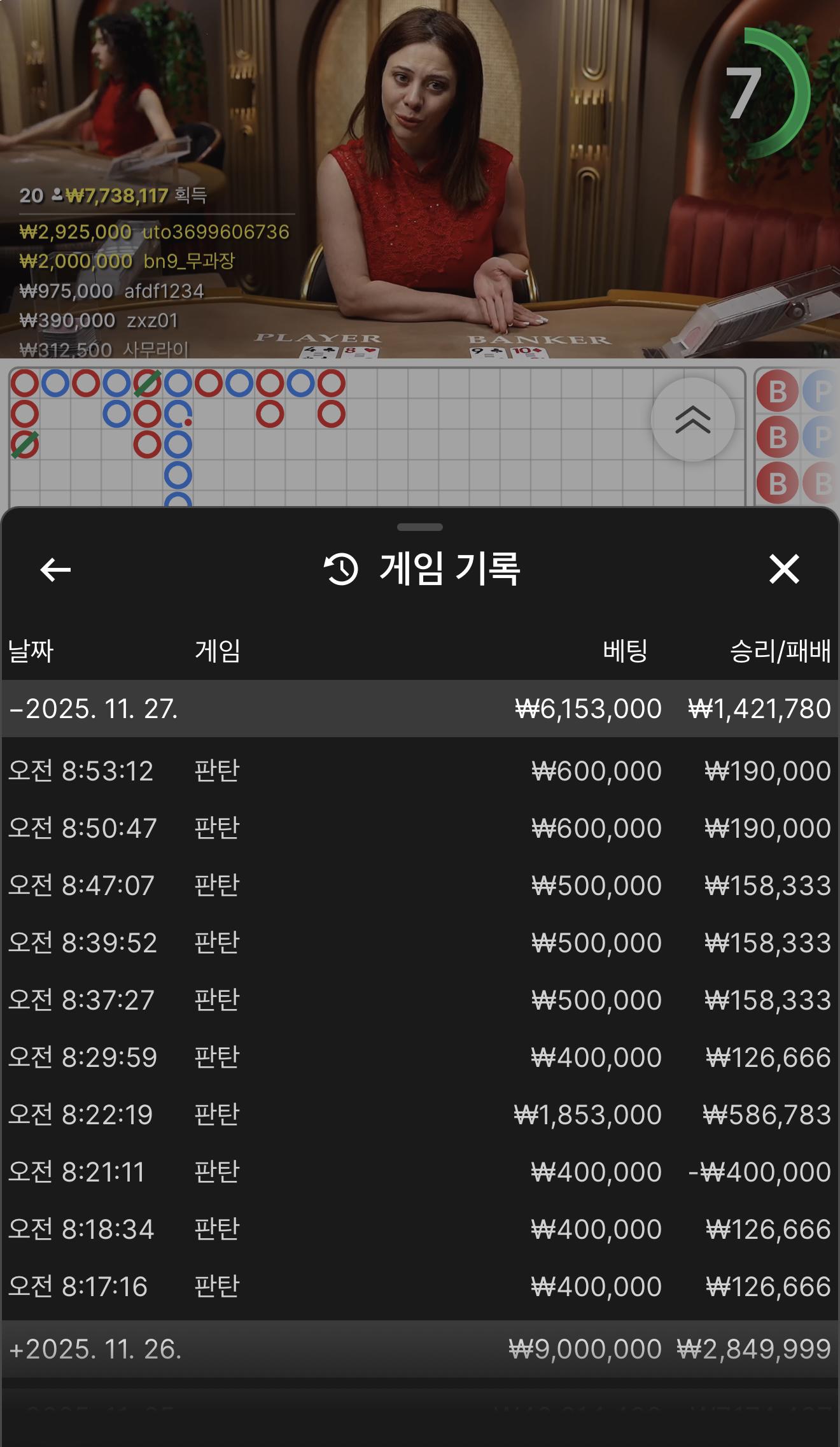Open the losing round at 오전 8:21:11
This screenshot has width=840, height=1447.
419,1172
